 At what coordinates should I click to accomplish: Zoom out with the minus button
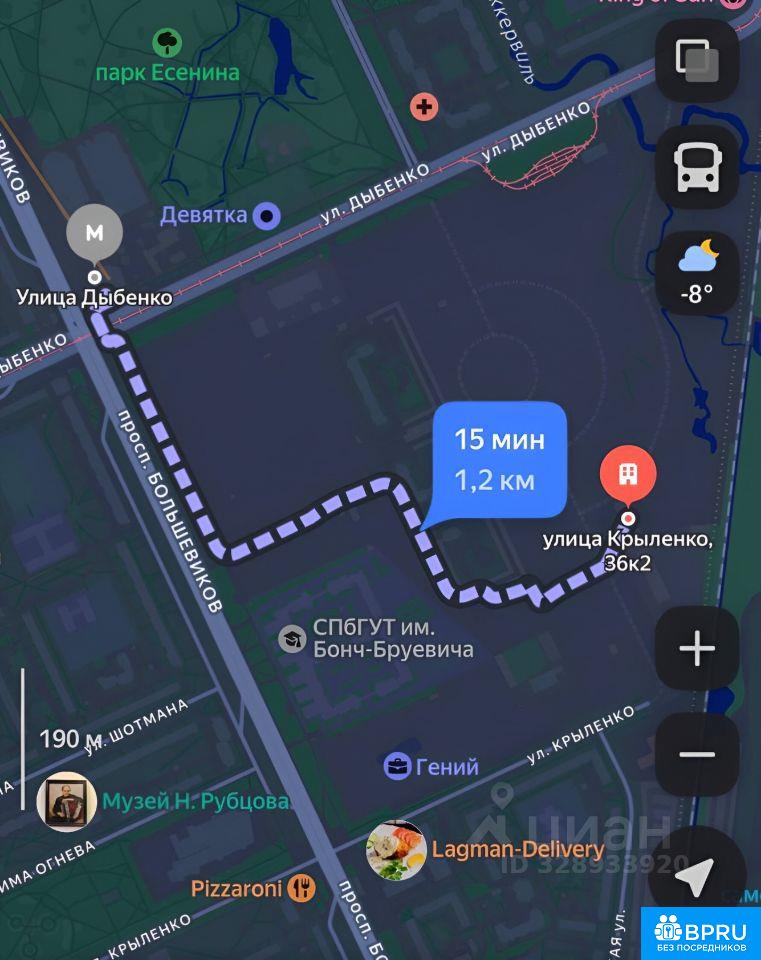coord(697,755)
